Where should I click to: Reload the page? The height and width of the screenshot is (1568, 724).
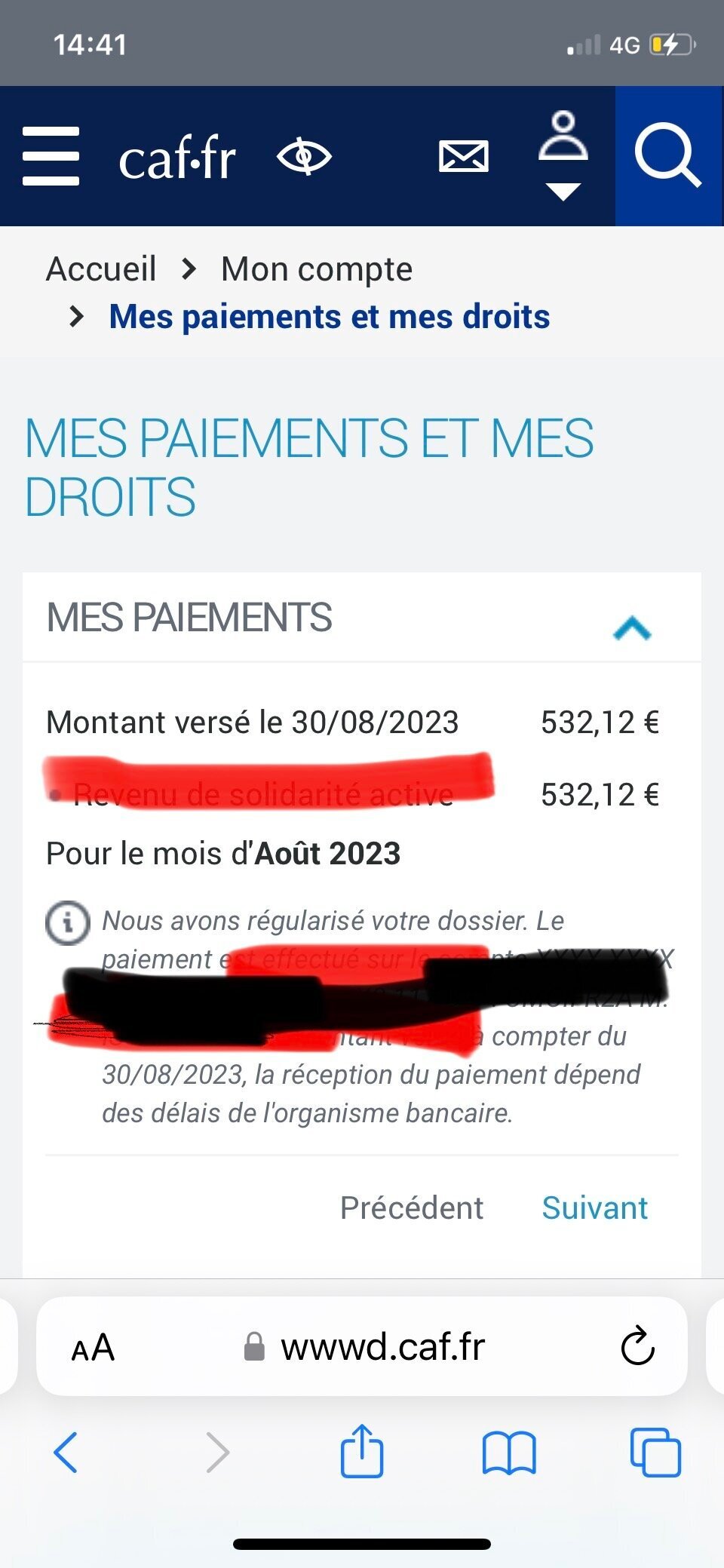pyautogui.click(x=637, y=1346)
